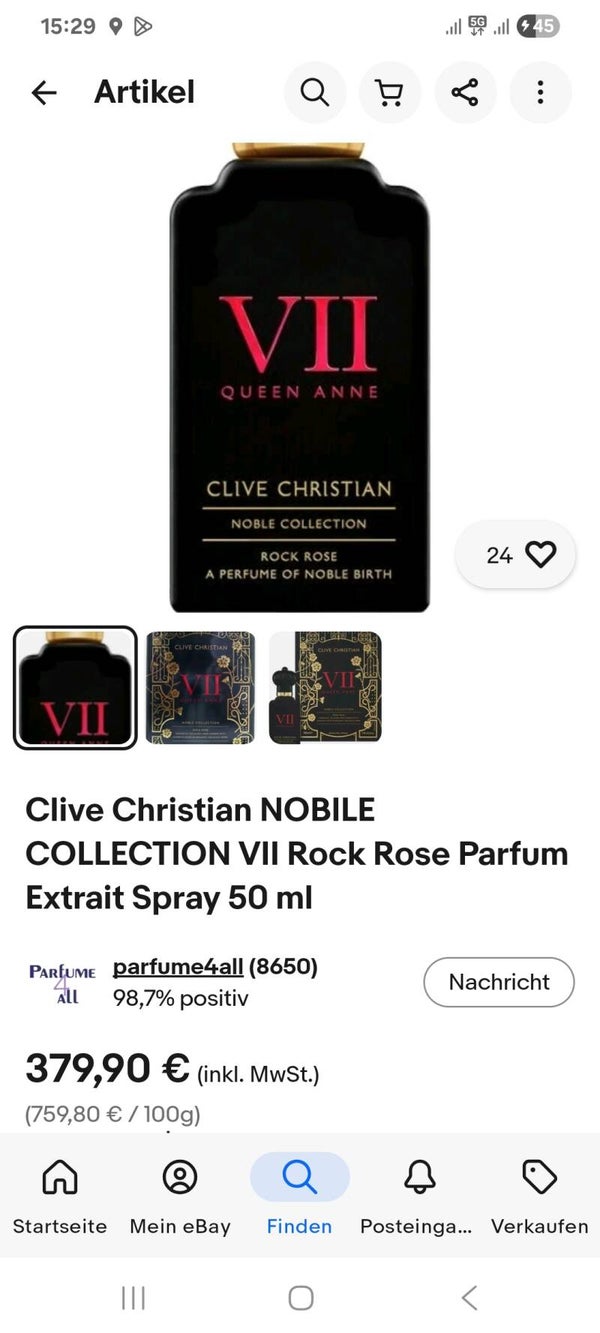The width and height of the screenshot is (600, 1333).
Task: Open the three-dot overflow menu
Action: pyautogui.click(x=540, y=93)
